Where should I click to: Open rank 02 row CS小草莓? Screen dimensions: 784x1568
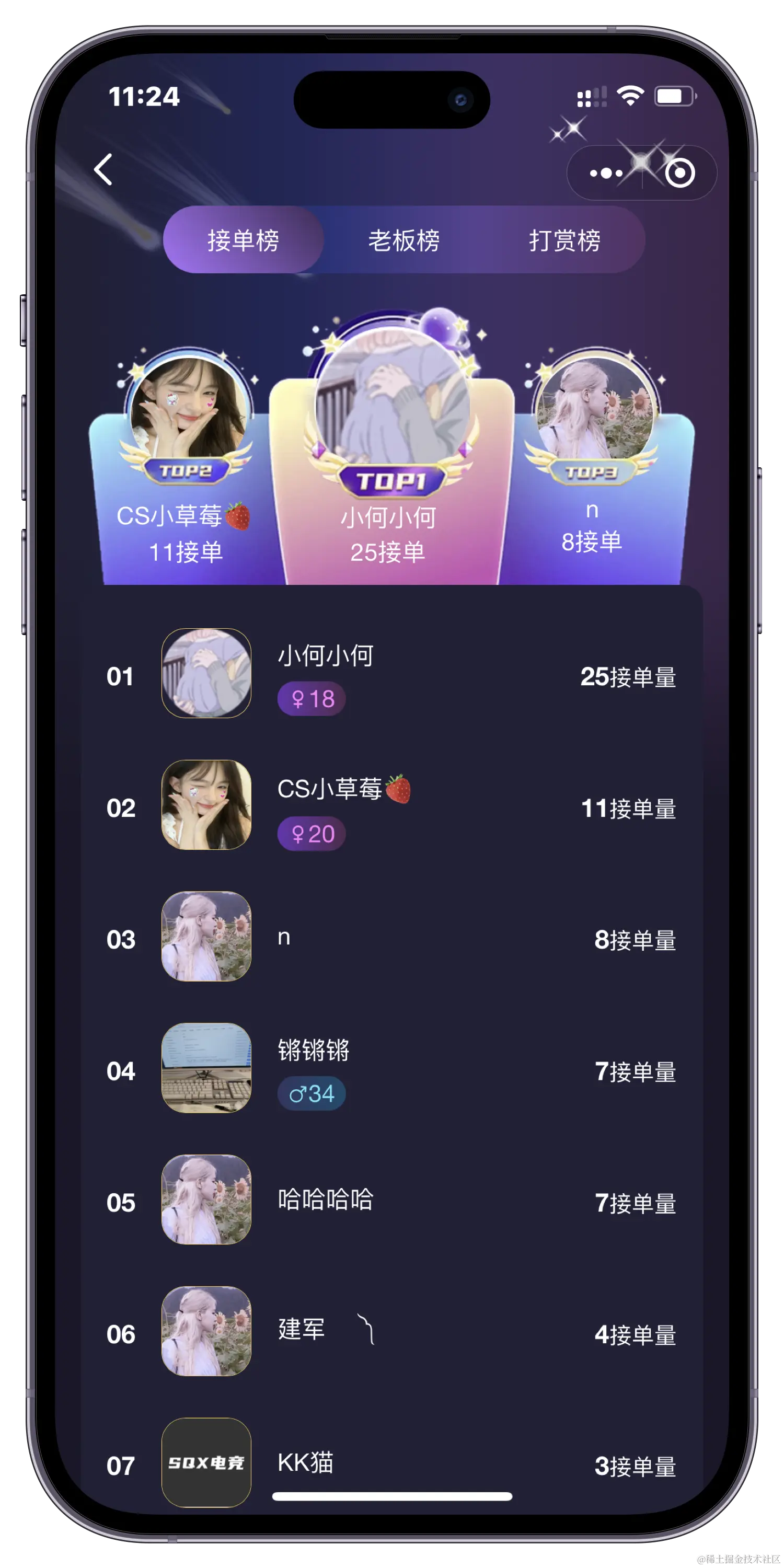click(389, 806)
